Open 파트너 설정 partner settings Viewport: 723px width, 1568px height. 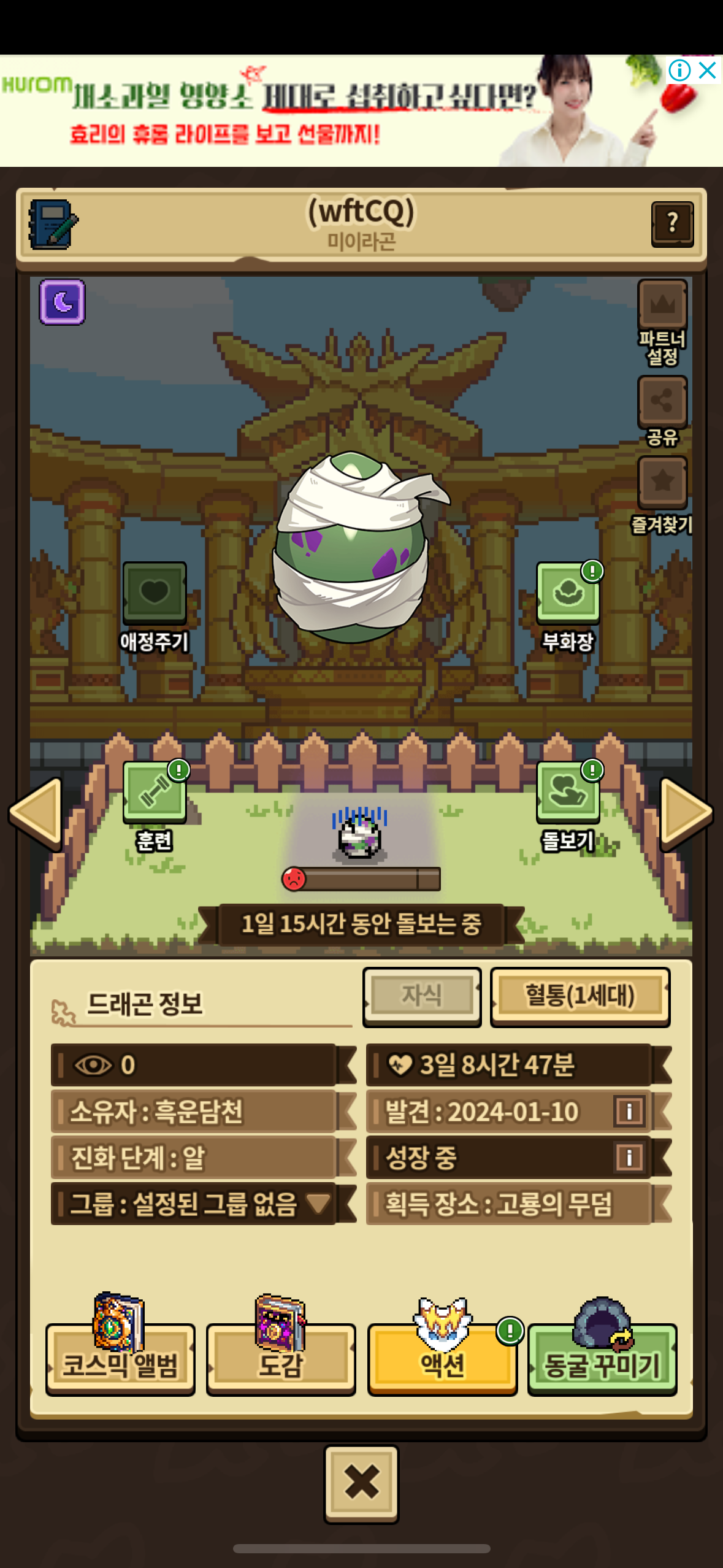[662, 322]
